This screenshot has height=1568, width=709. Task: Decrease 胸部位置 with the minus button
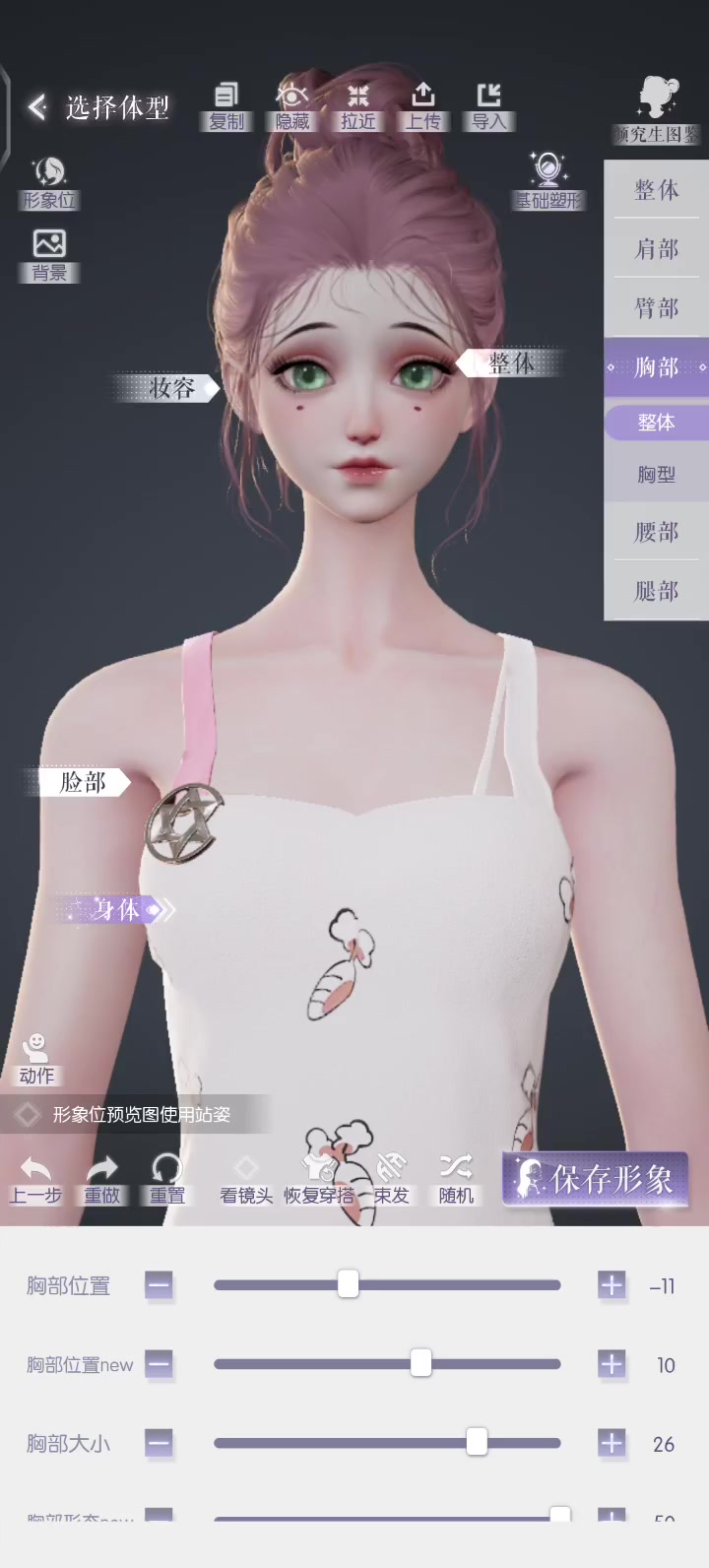[159, 1285]
